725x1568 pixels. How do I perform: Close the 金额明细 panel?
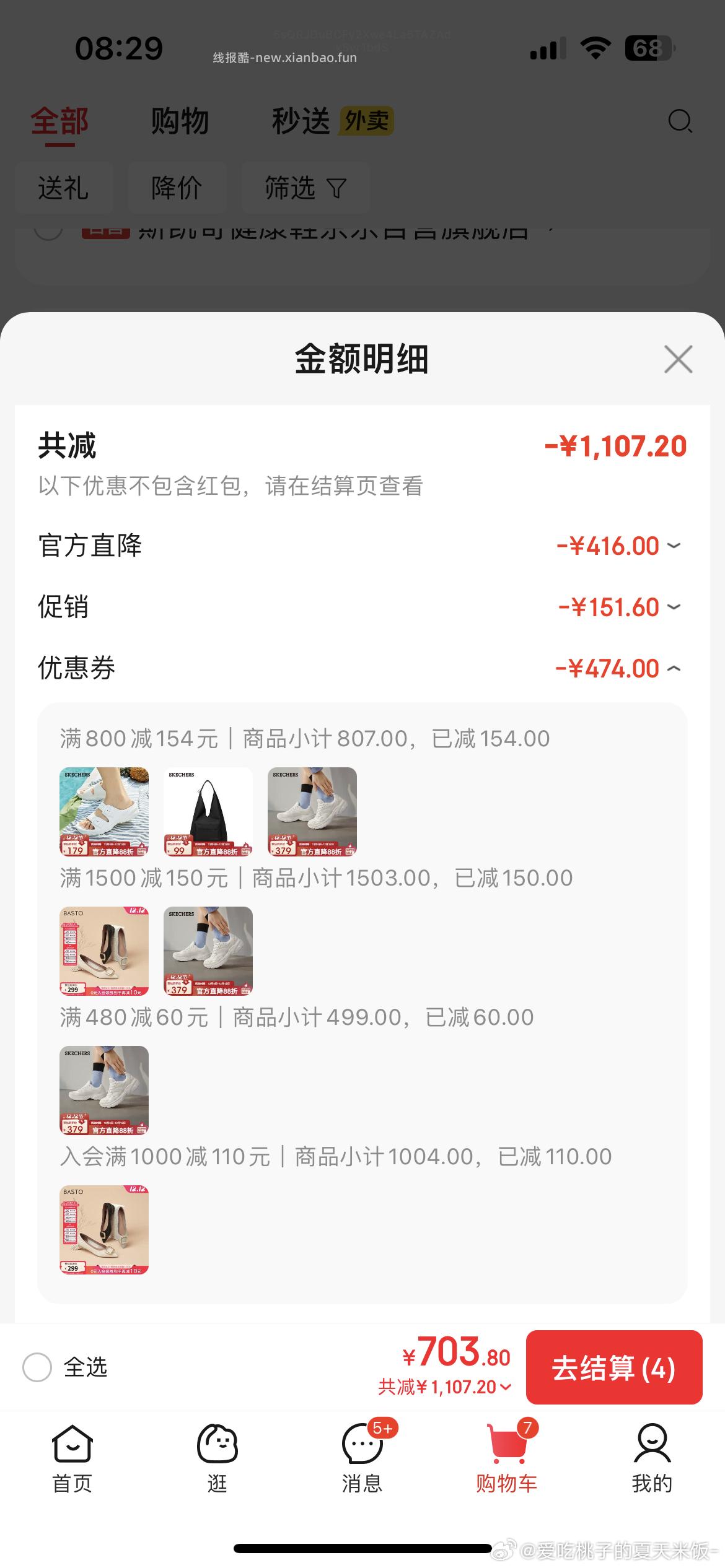pos(678,360)
